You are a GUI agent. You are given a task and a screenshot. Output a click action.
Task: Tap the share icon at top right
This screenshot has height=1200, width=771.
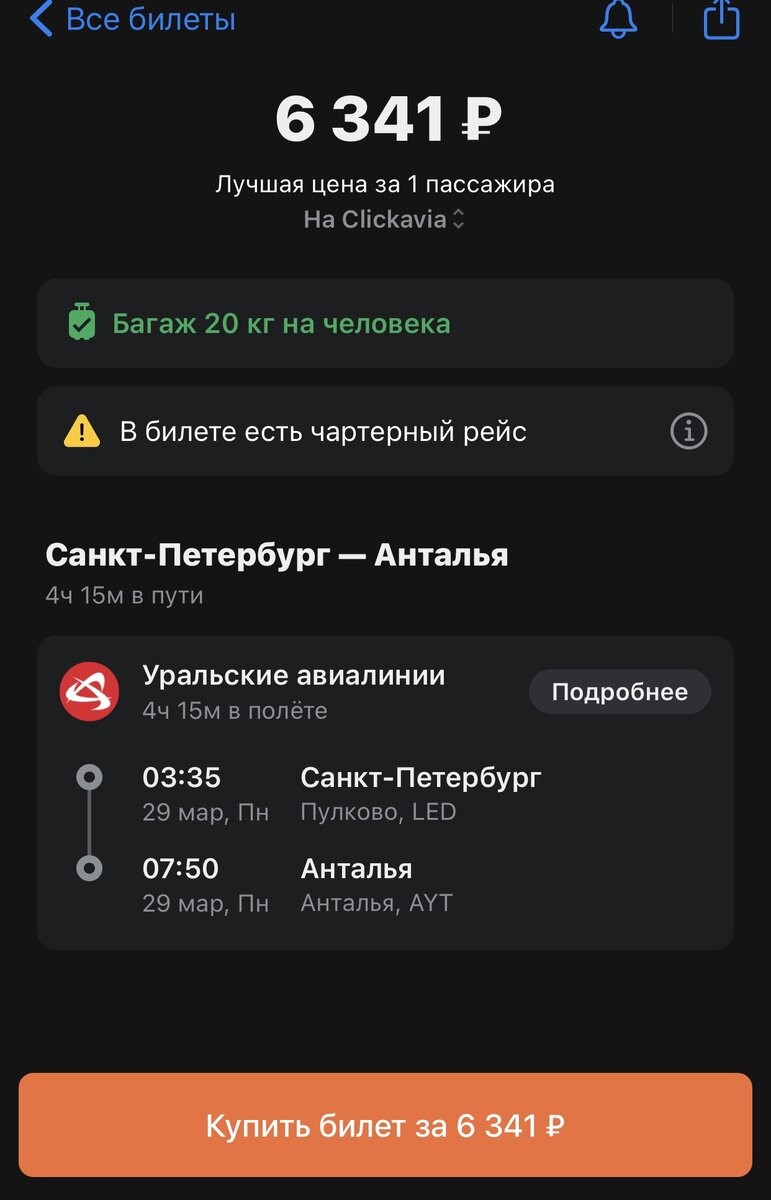[720, 20]
